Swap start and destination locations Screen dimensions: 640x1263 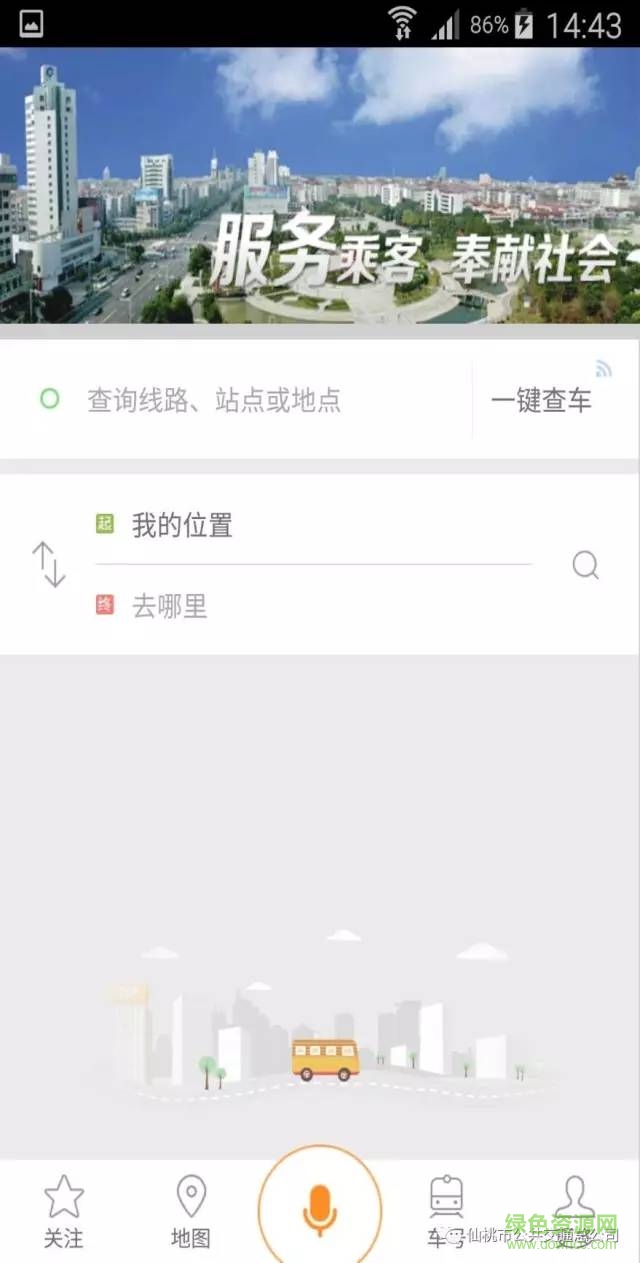tap(48, 564)
